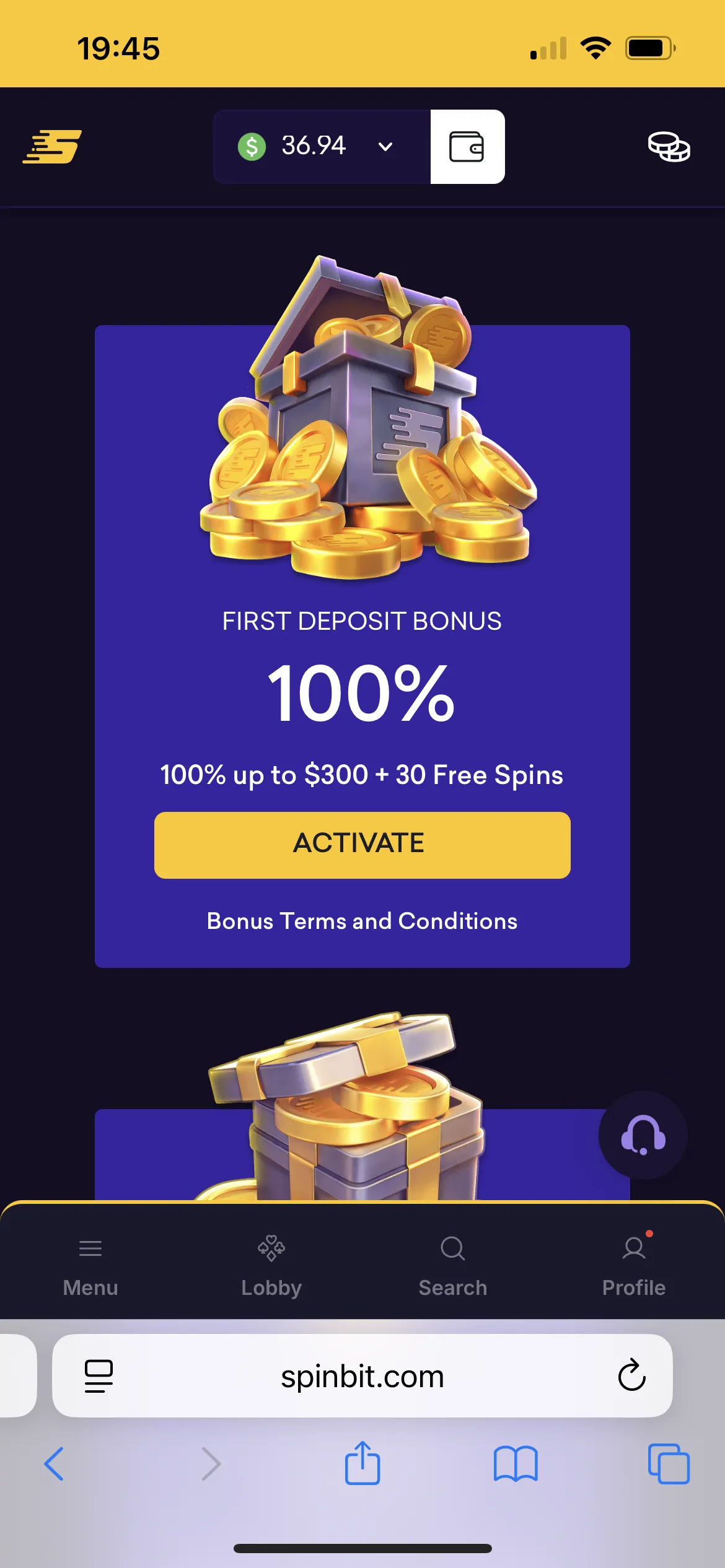Share this page from Safari toolbar
Screen dimensions: 725x1568
[x=362, y=1463]
